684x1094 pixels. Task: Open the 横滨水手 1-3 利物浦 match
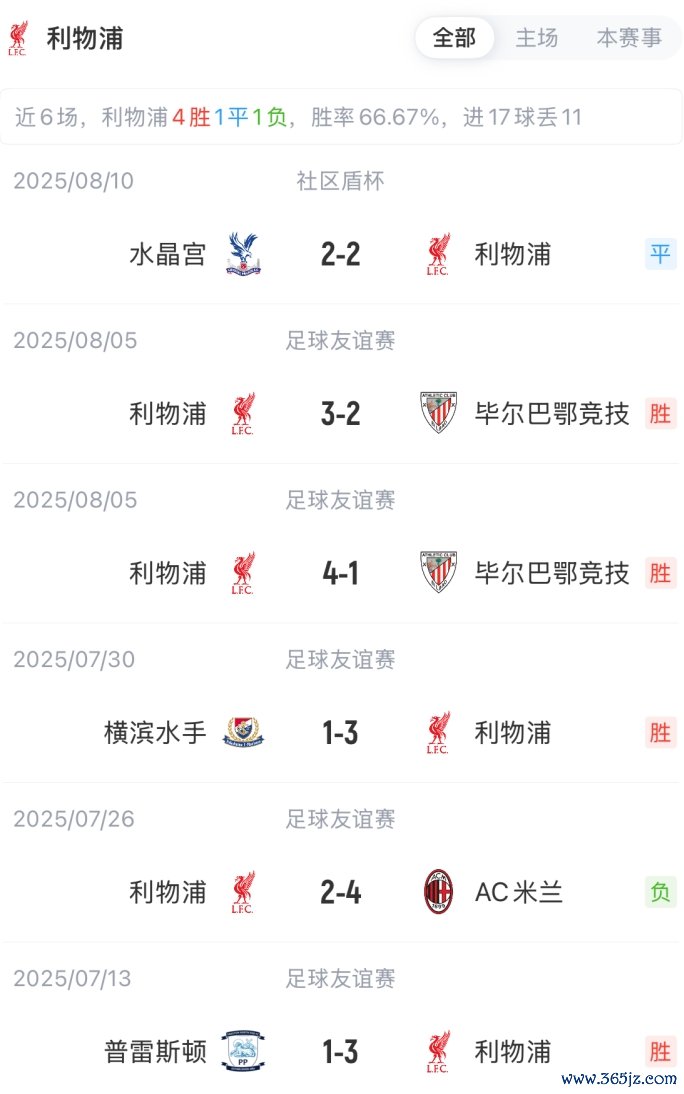click(x=340, y=733)
